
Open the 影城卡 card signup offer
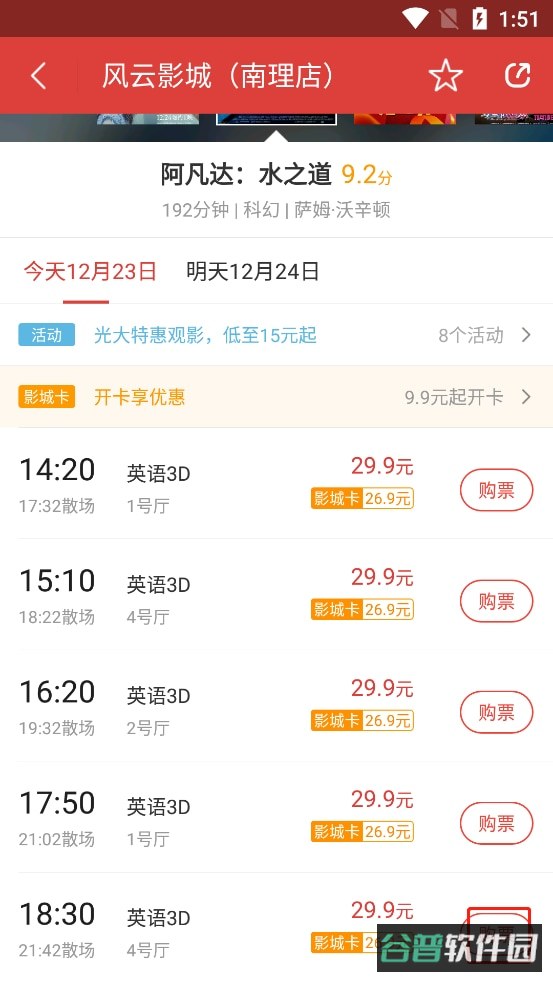pyautogui.click(x=276, y=397)
